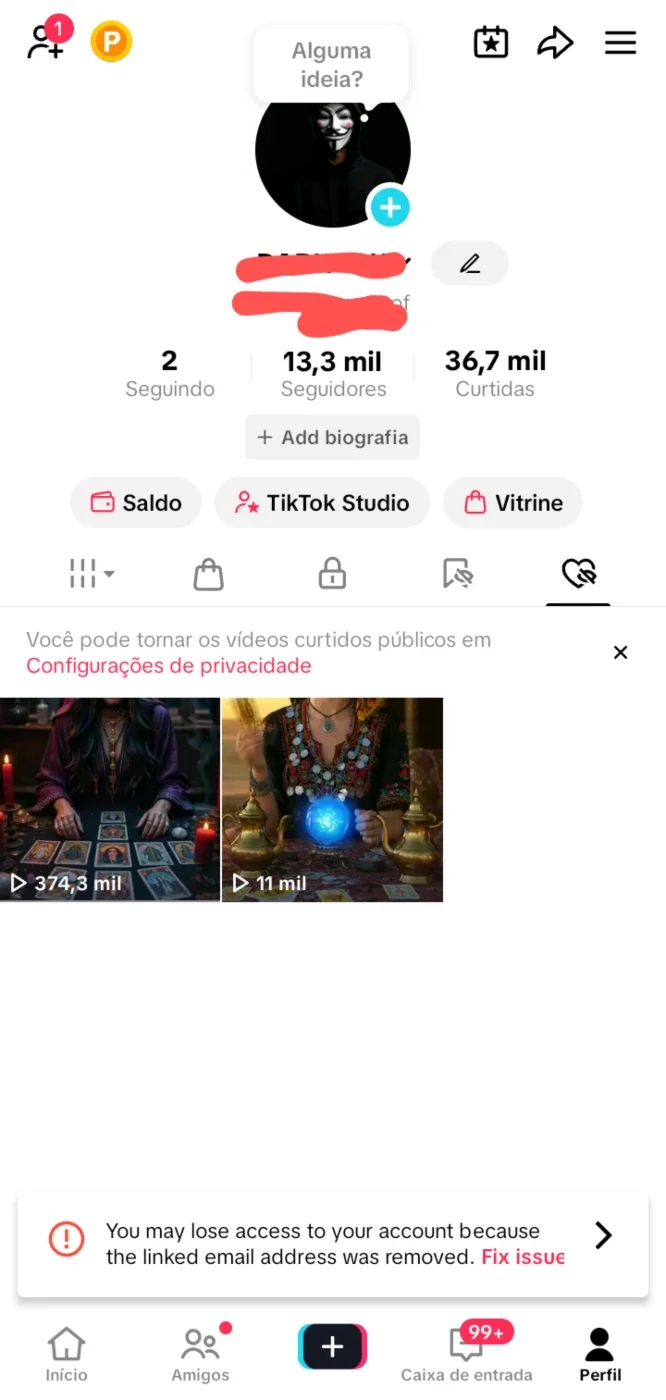
Task: Open Caixa de entrada
Action: point(467,1355)
